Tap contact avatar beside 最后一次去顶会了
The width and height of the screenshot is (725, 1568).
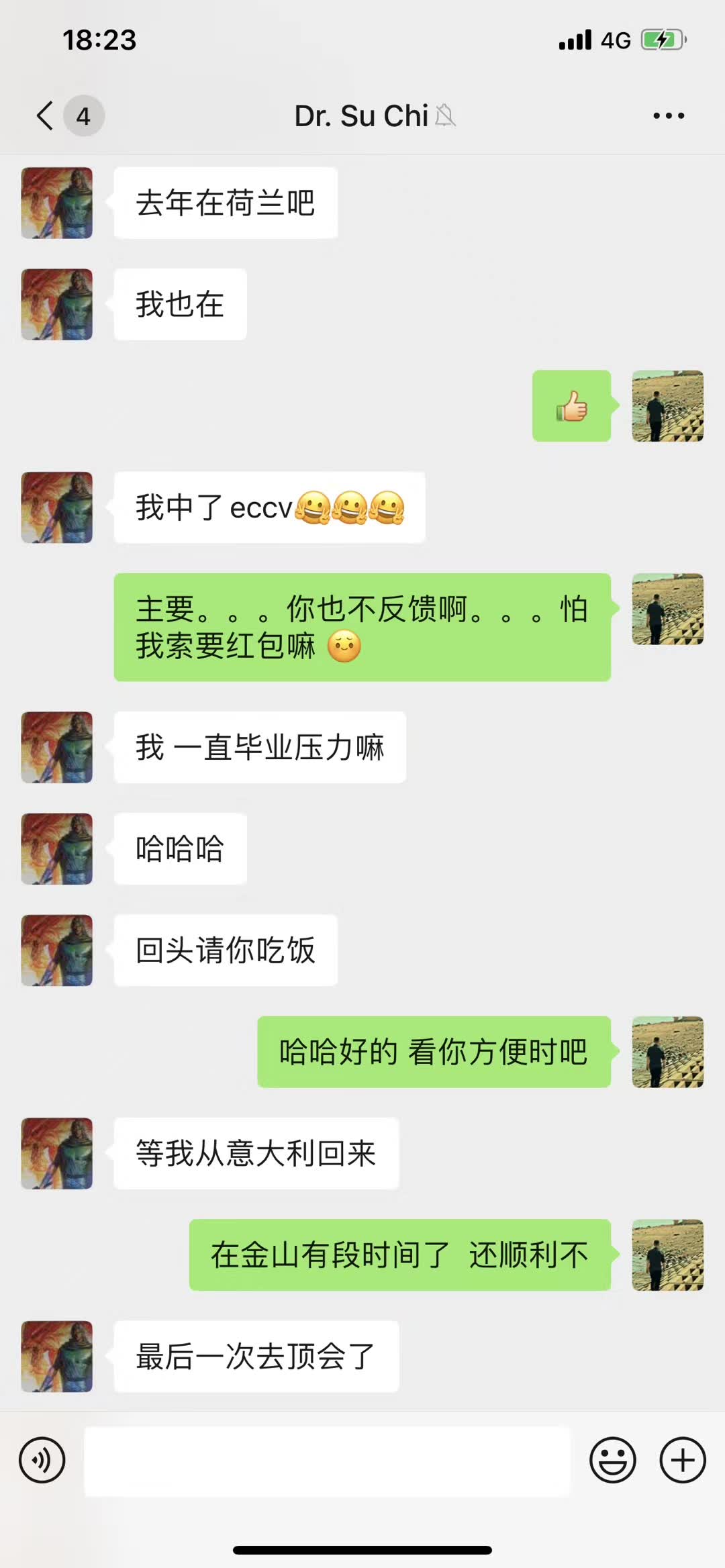click(x=57, y=1357)
